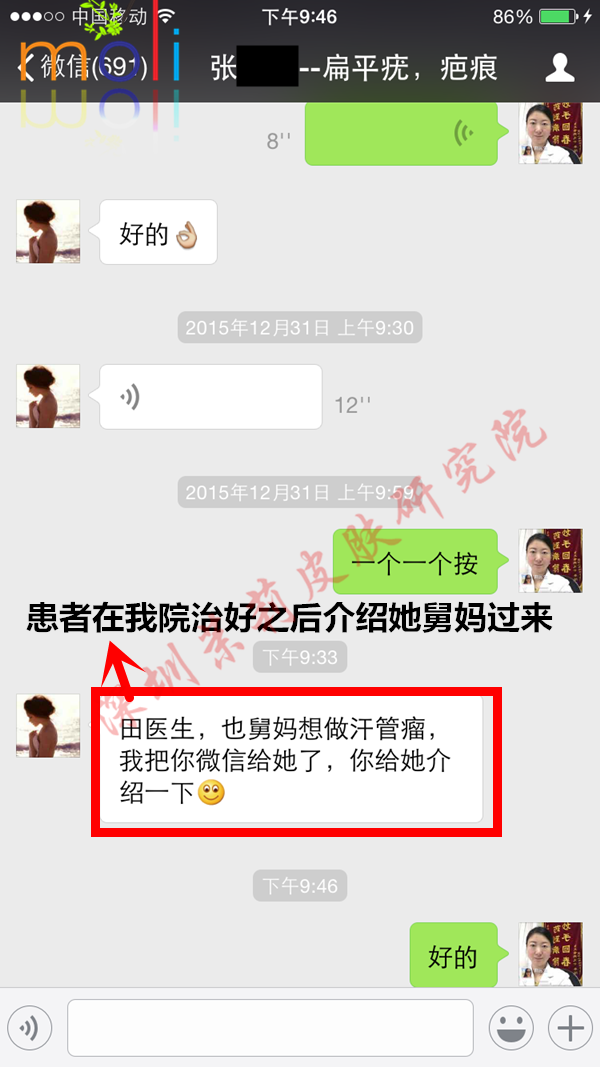Tap the message text input field
This screenshot has height=1067, width=600.
270,1027
